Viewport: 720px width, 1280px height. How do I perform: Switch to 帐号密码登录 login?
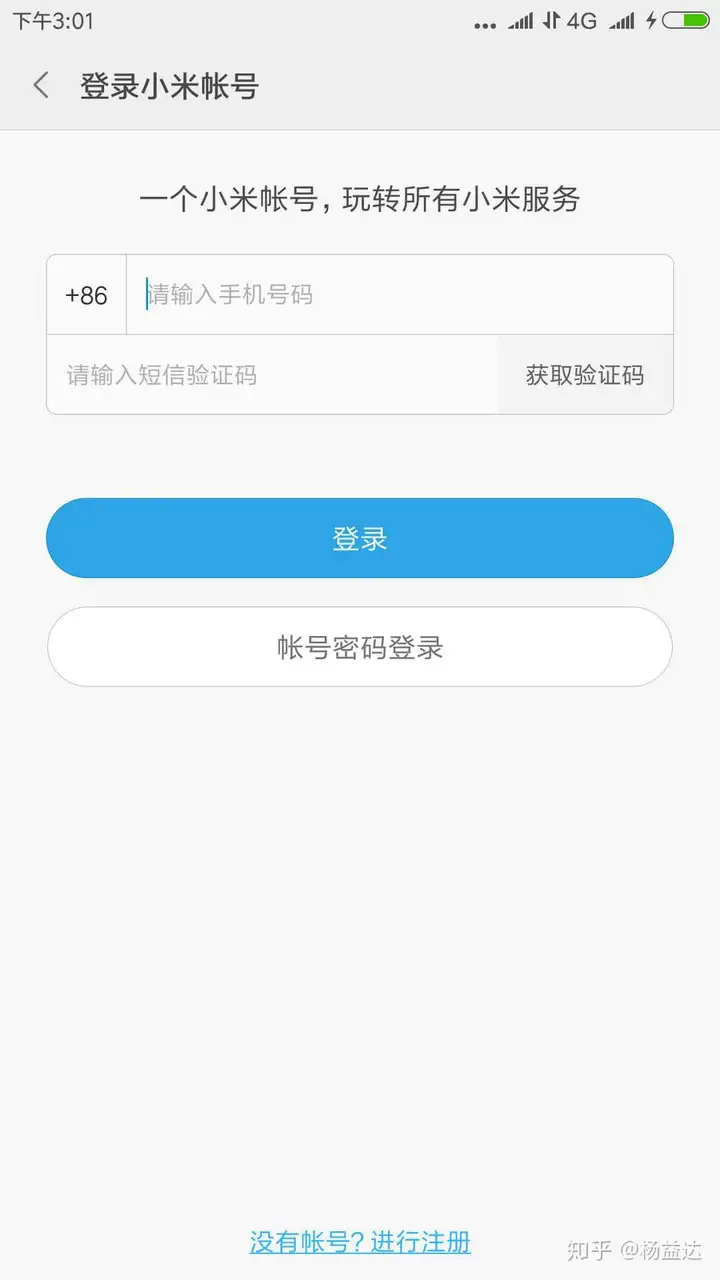[360, 647]
